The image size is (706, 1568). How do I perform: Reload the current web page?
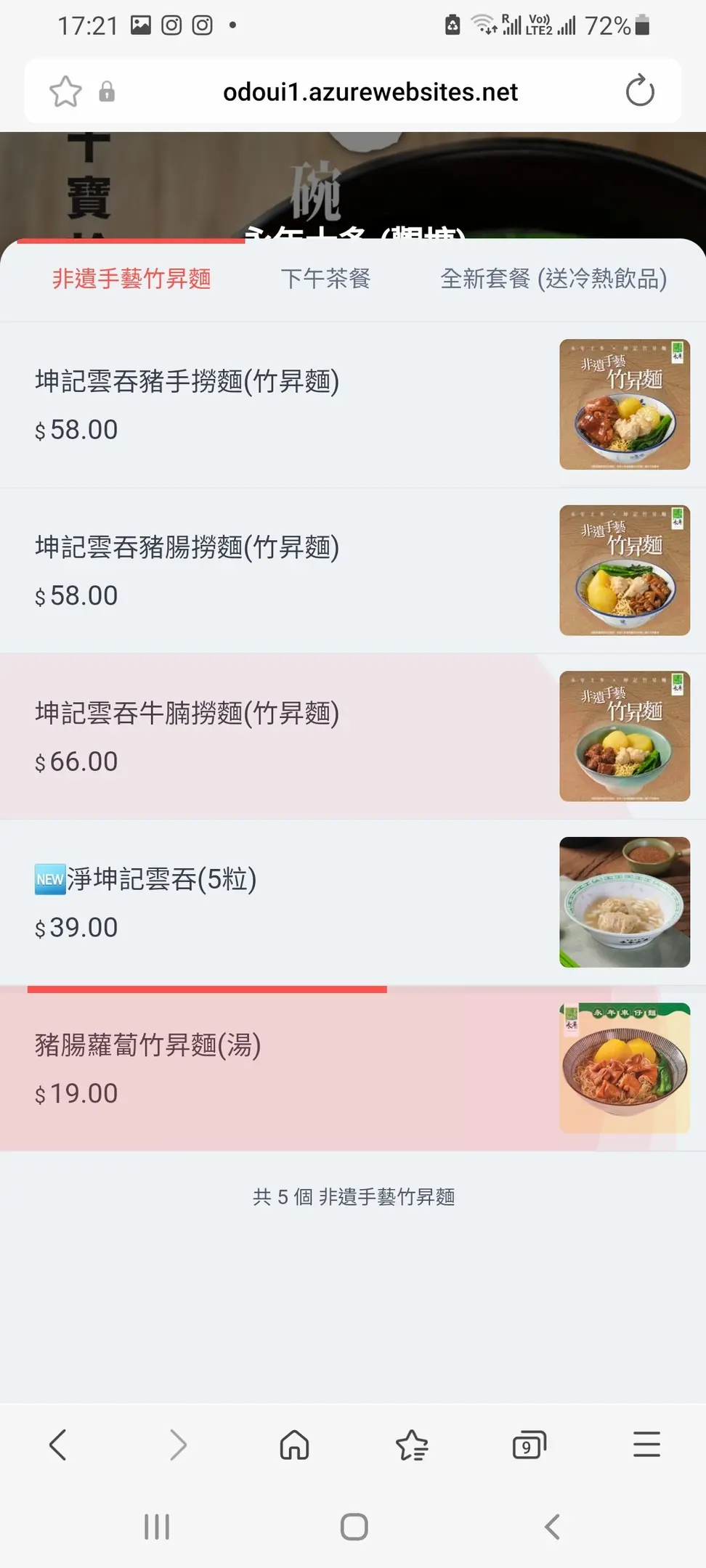(640, 91)
